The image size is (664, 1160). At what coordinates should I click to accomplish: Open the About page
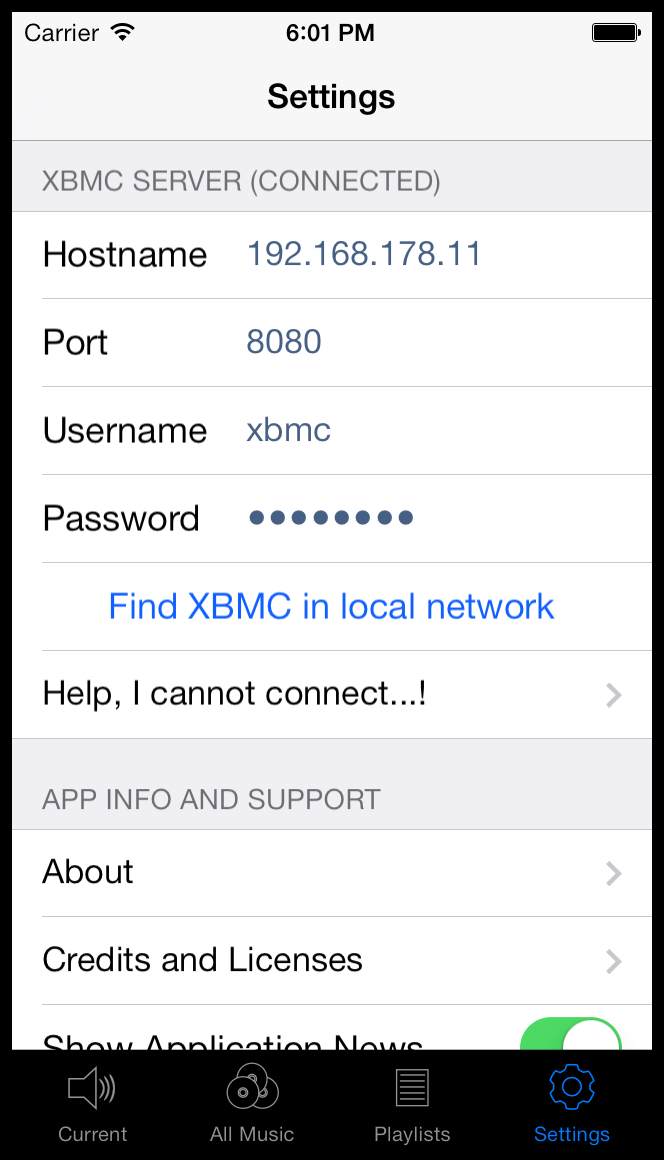[331, 873]
